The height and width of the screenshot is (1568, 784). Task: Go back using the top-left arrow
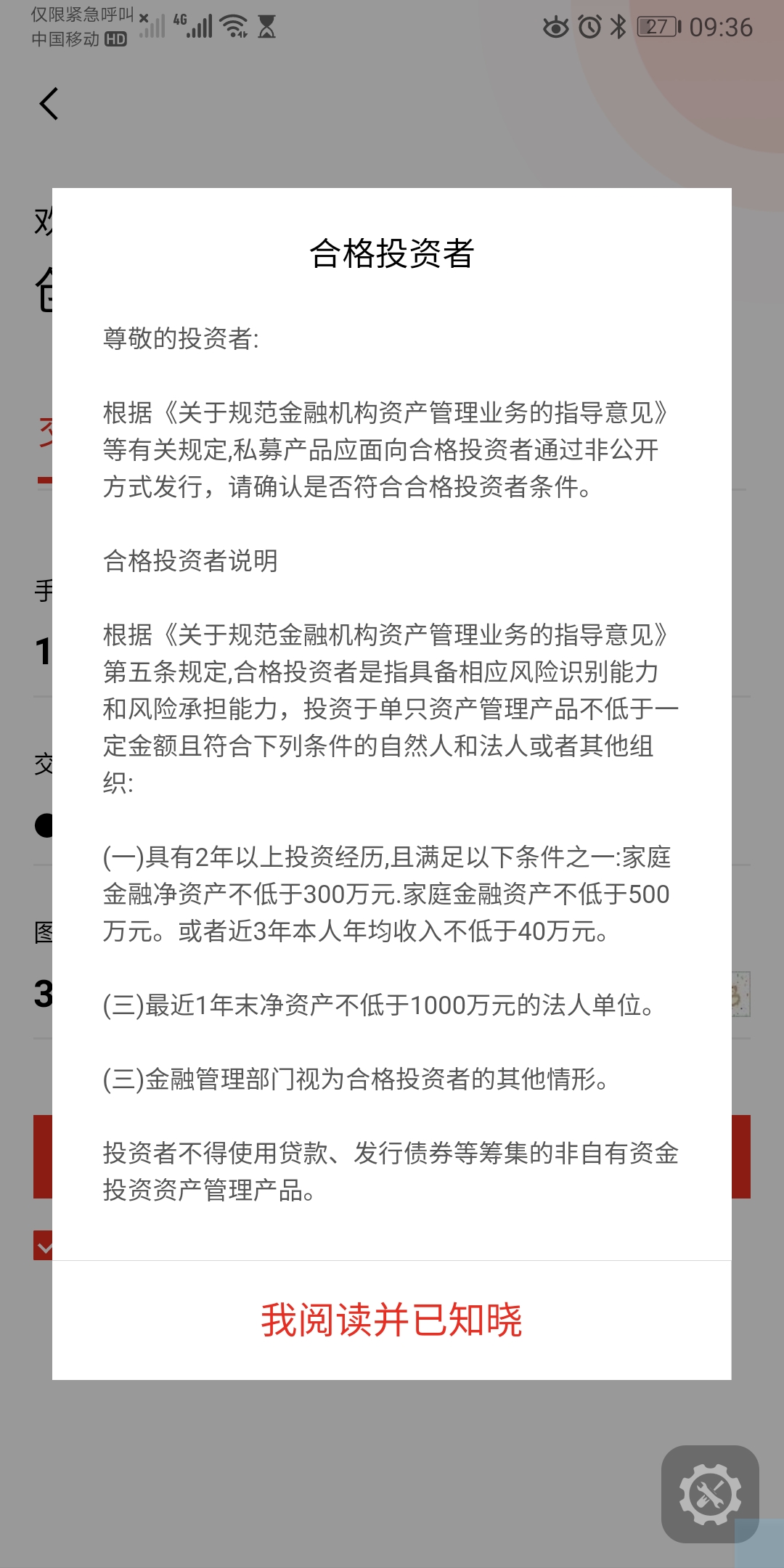49,104
